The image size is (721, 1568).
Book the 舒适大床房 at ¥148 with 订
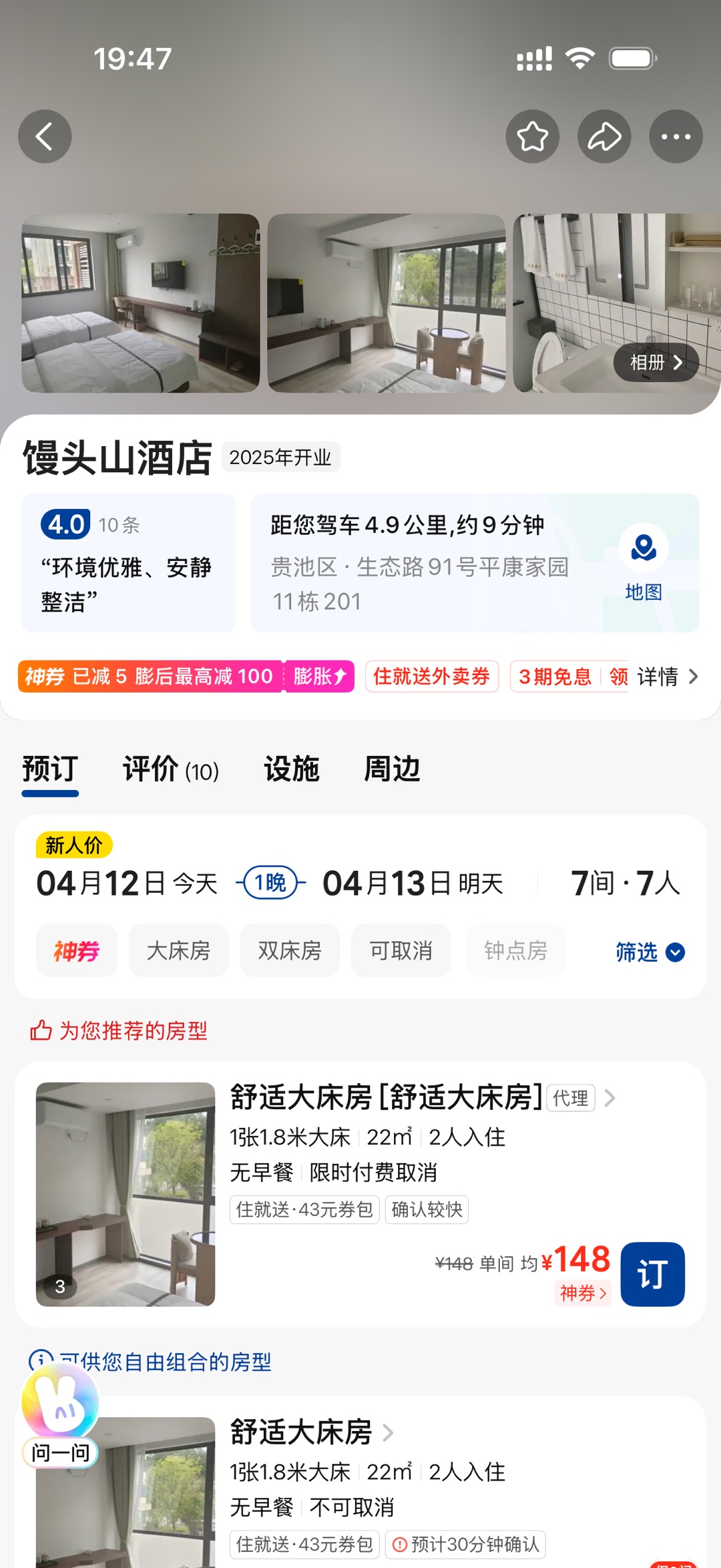pyautogui.click(x=652, y=1273)
